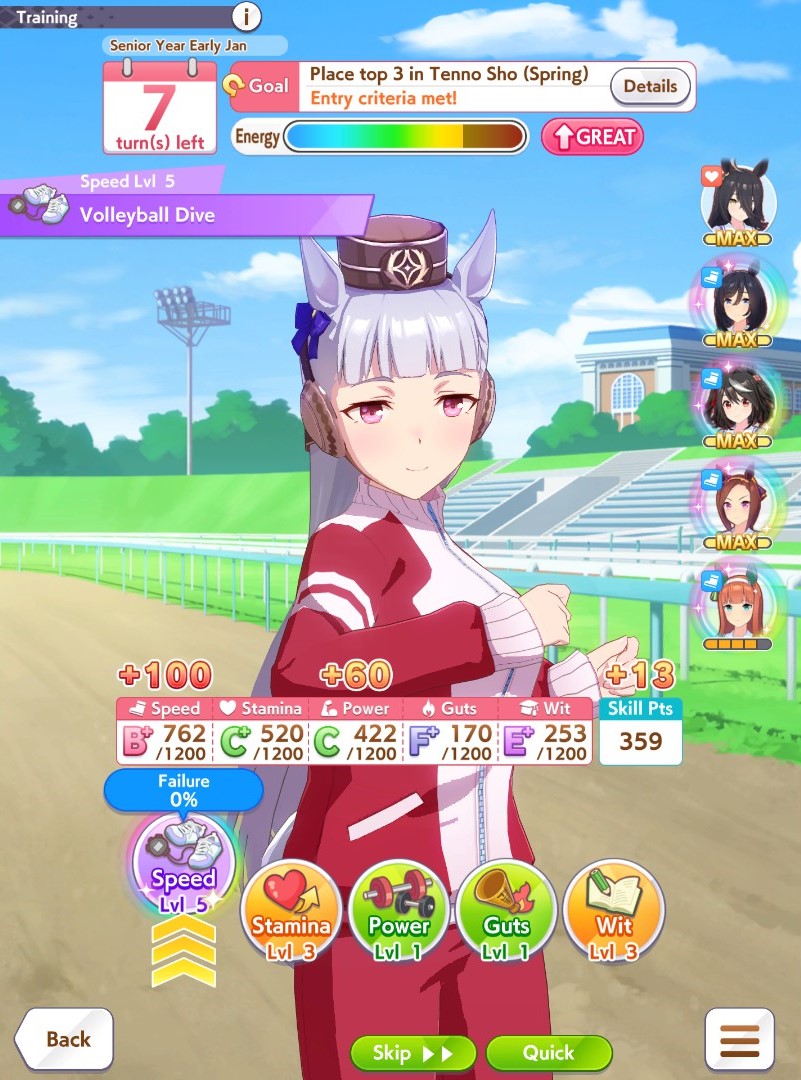View goal Details

(650, 86)
